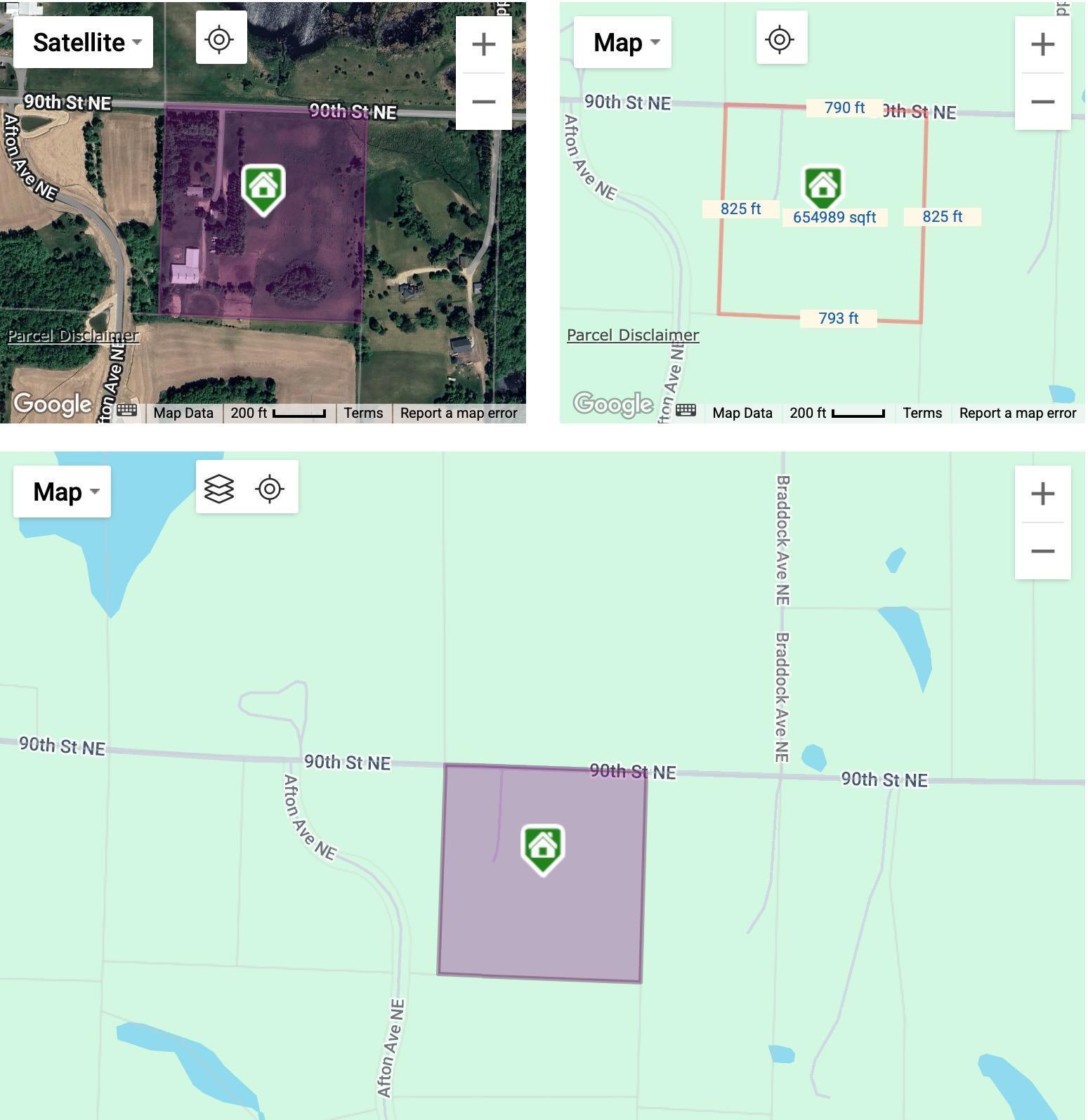Open the Satellite map type dropdown
1088x1120 pixels.
point(84,42)
